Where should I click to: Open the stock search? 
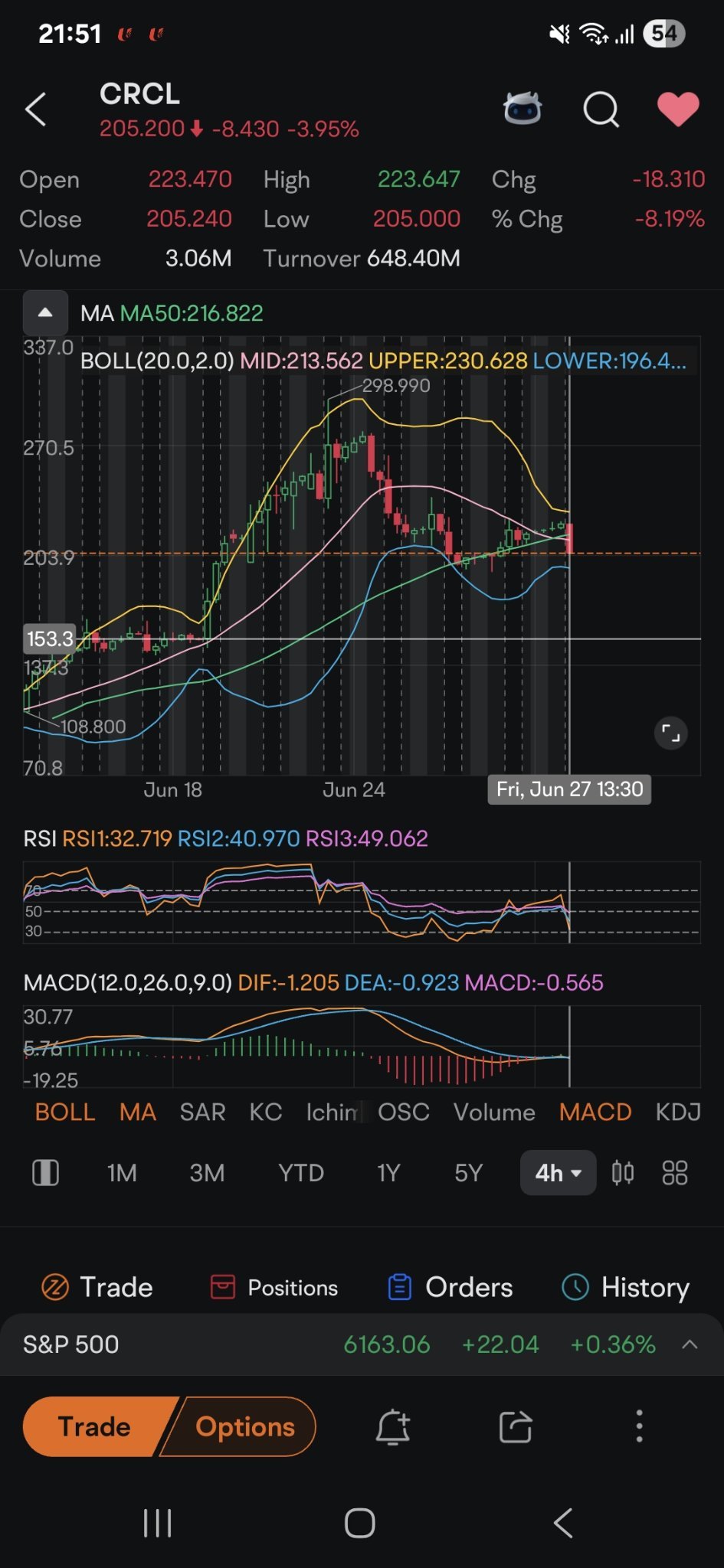tap(601, 109)
